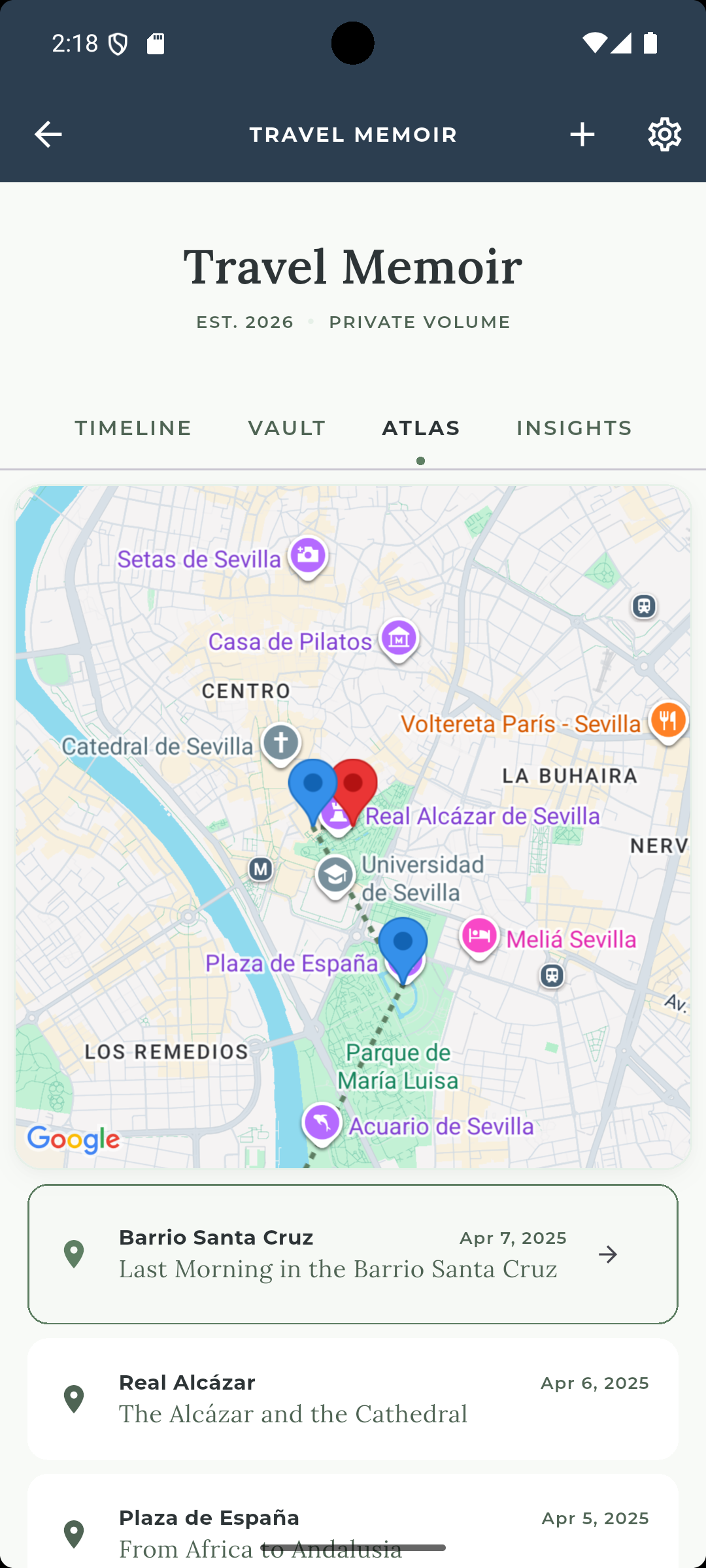Open the Insights tab

tap(574, 428)
